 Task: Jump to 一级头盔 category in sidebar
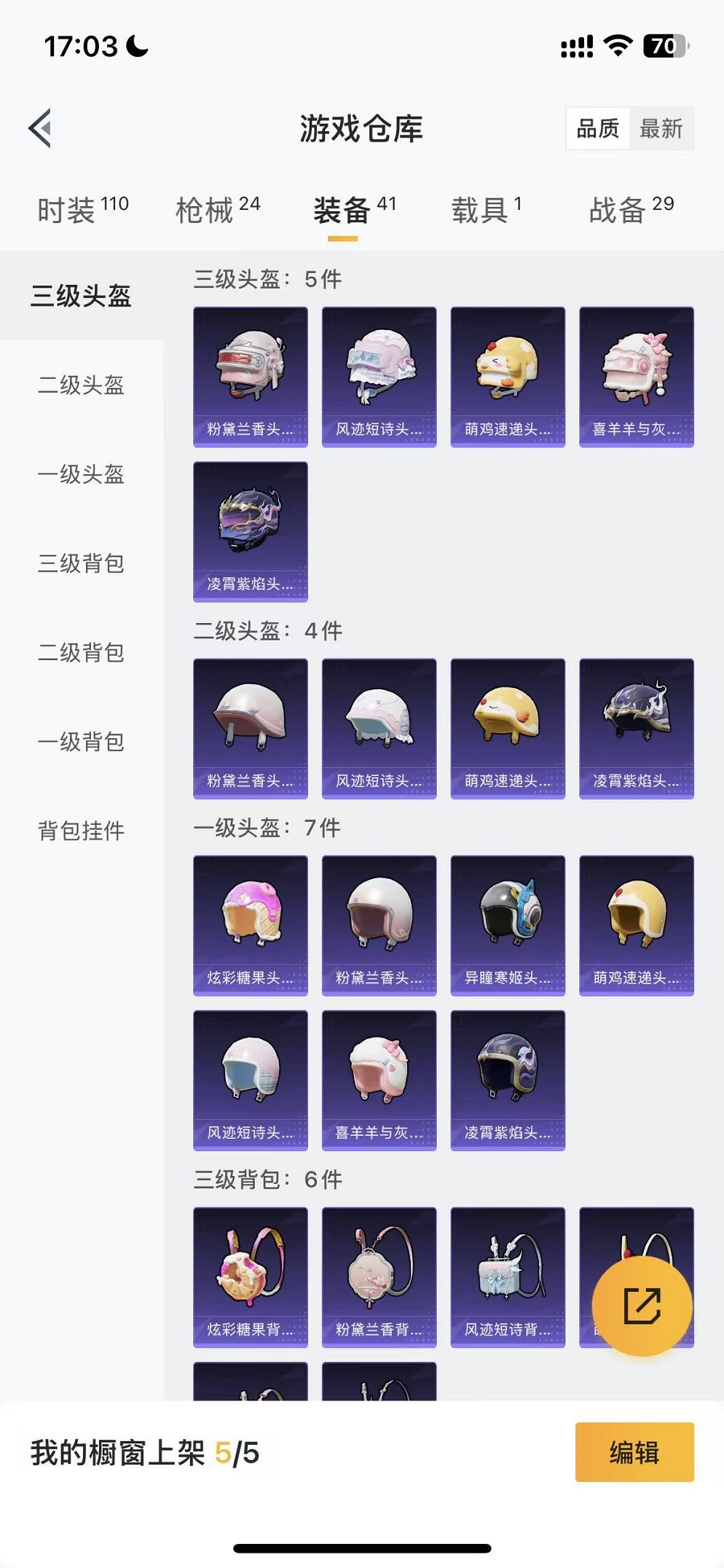81,474
